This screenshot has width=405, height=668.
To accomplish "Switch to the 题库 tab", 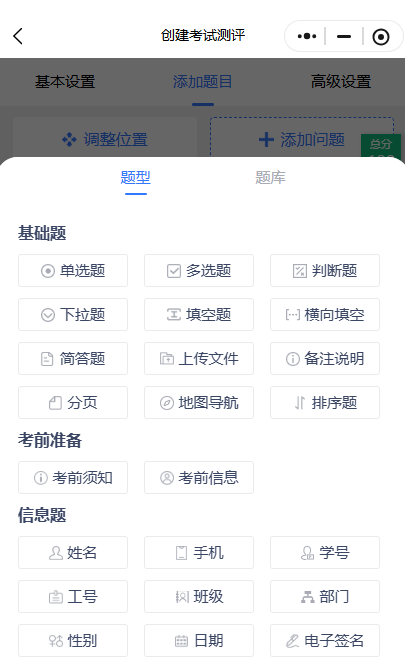I will click(x=270, y=178).
